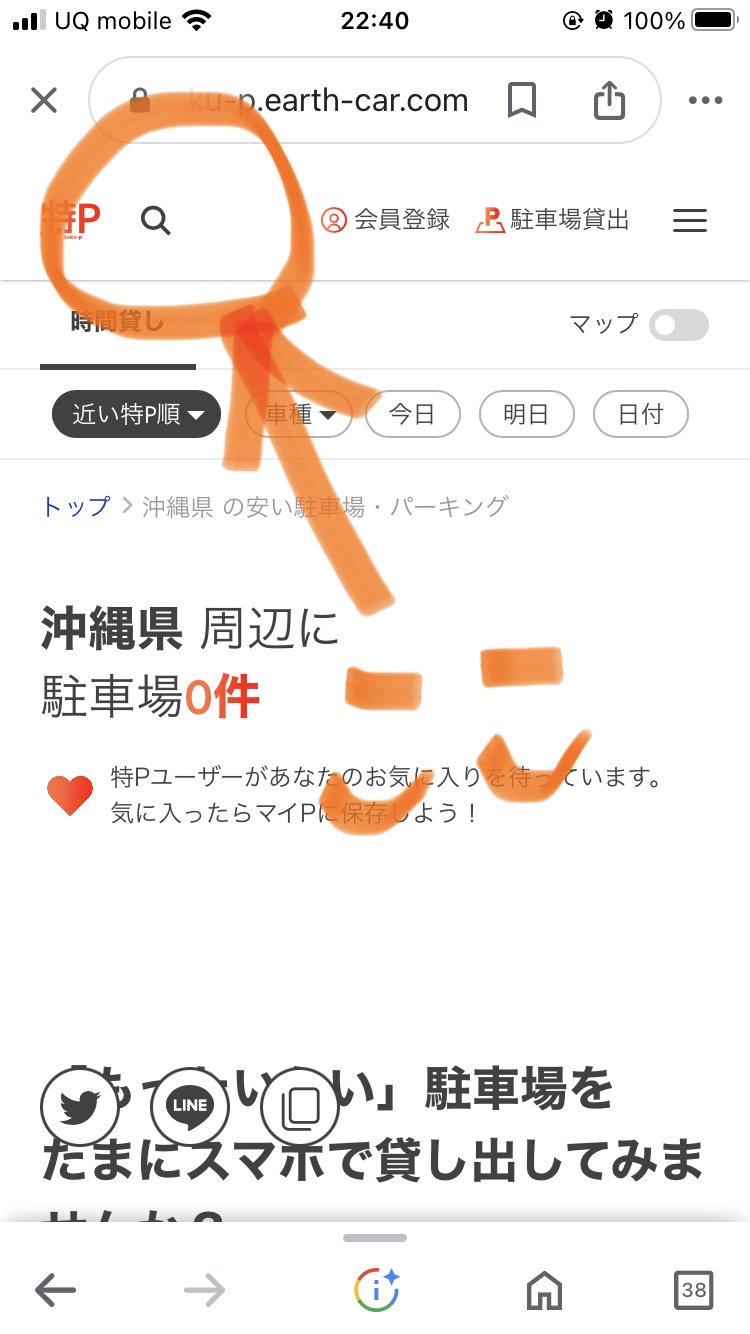The width and height of the screenshot is (750, 1334).
Task: Open the browser's three-dot overflow menu
Action: 705,100
